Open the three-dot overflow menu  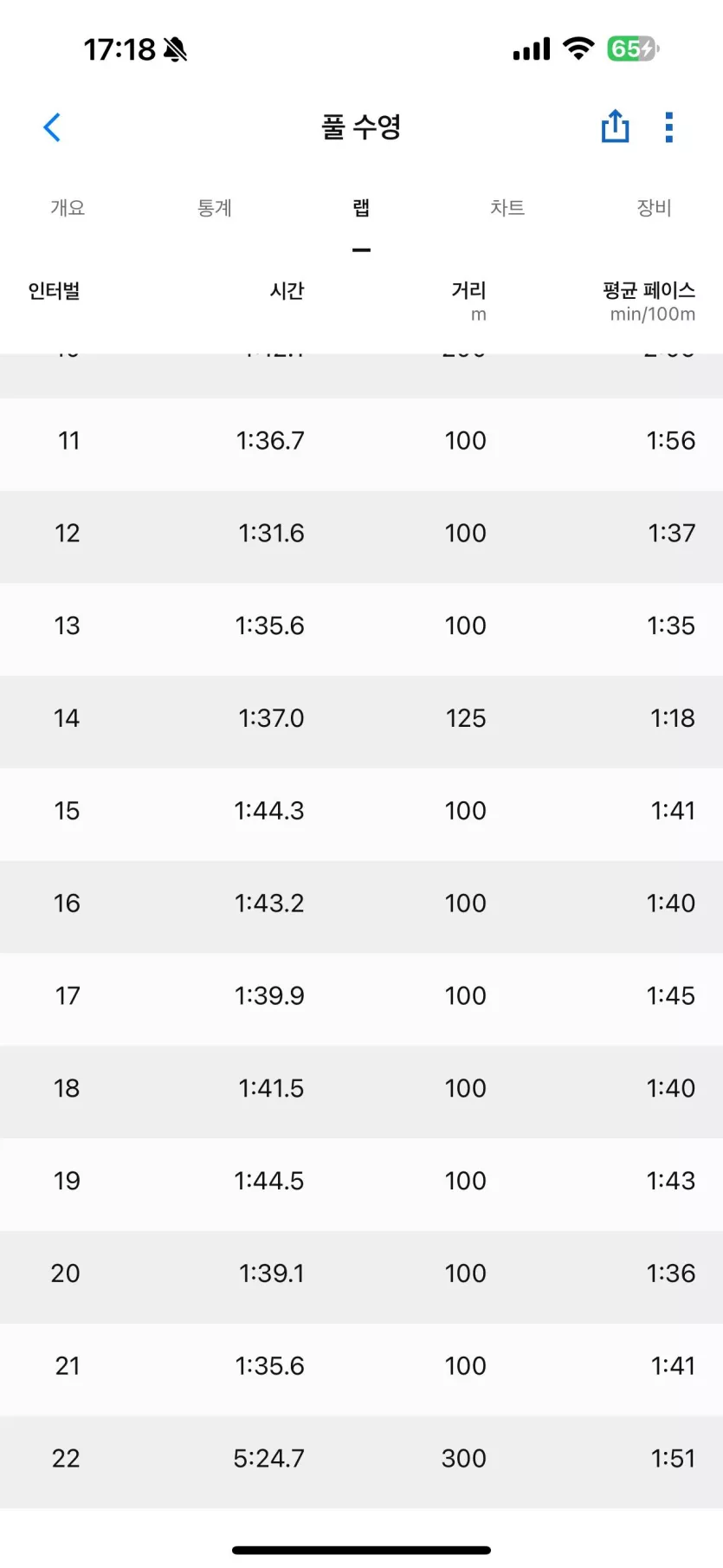(x=668, y=127)
